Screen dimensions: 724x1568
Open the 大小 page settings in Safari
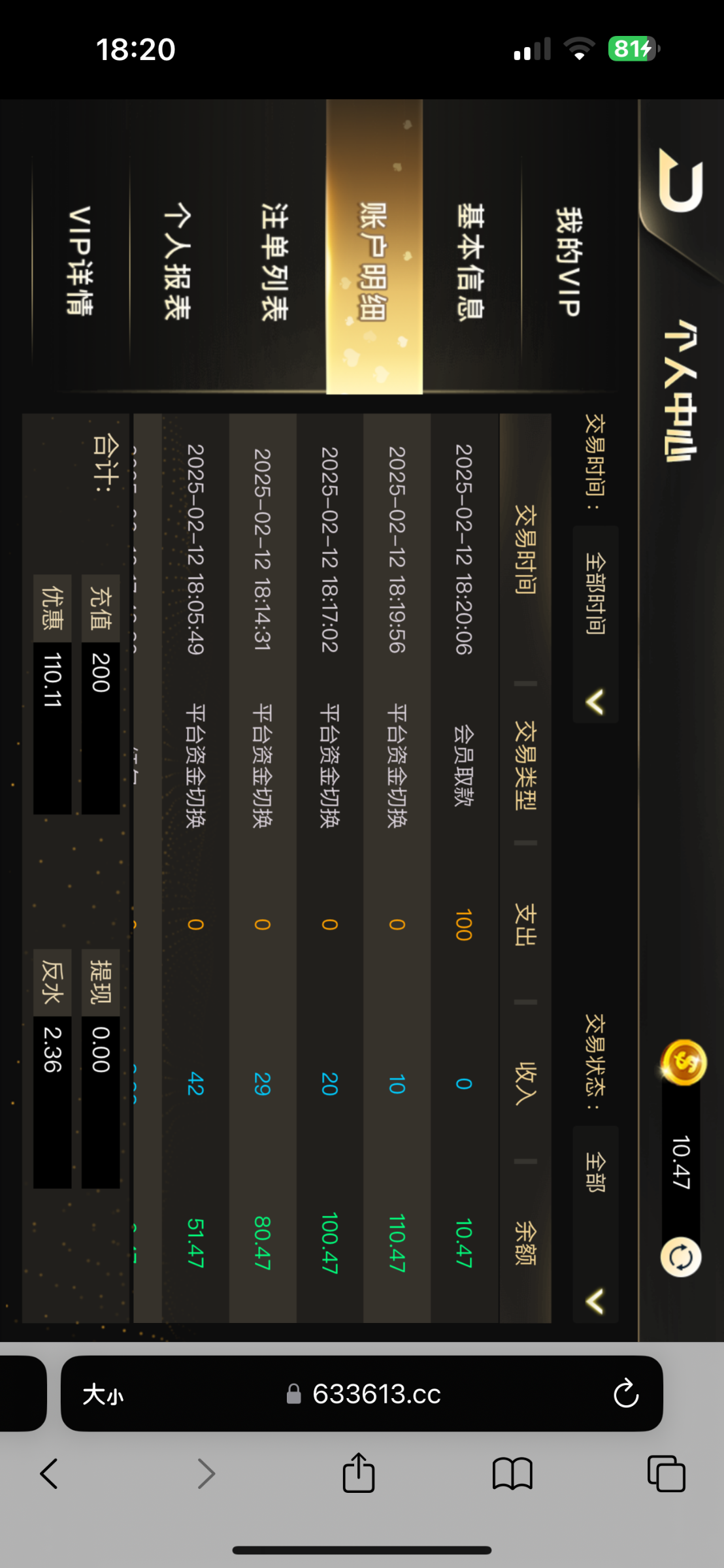[x=103, y=1394]
